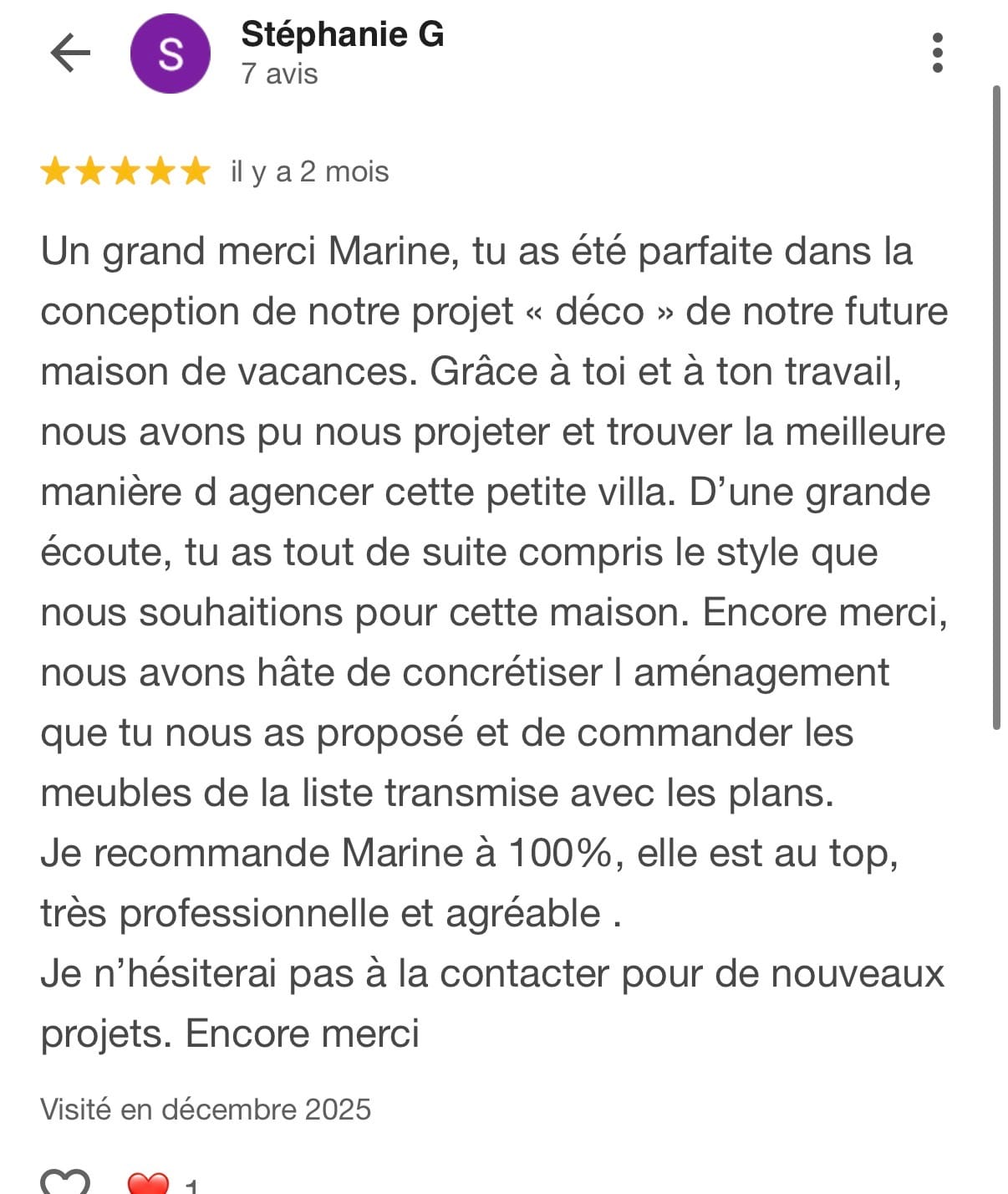
Task: Go back with the arrow
Action: pos(70,54)
